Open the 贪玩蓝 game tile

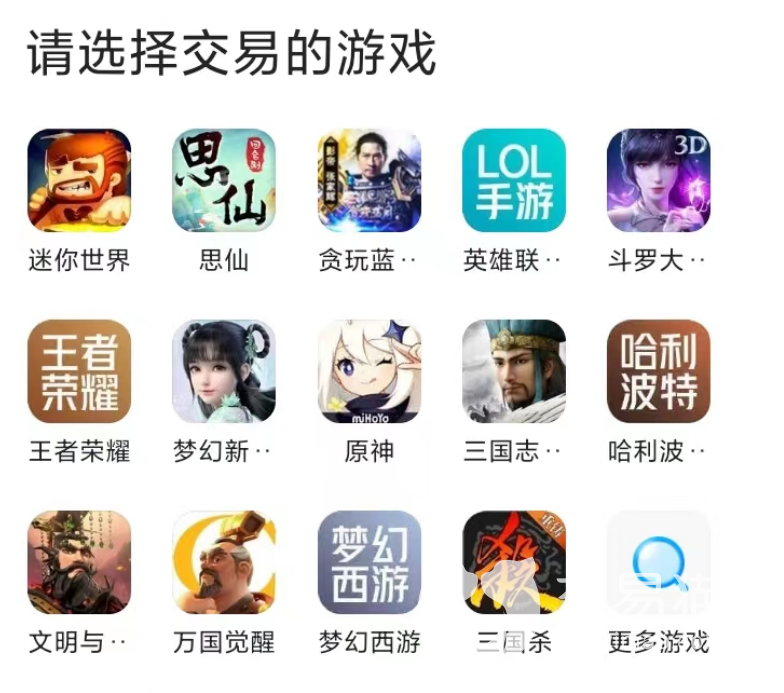point(369,181)
